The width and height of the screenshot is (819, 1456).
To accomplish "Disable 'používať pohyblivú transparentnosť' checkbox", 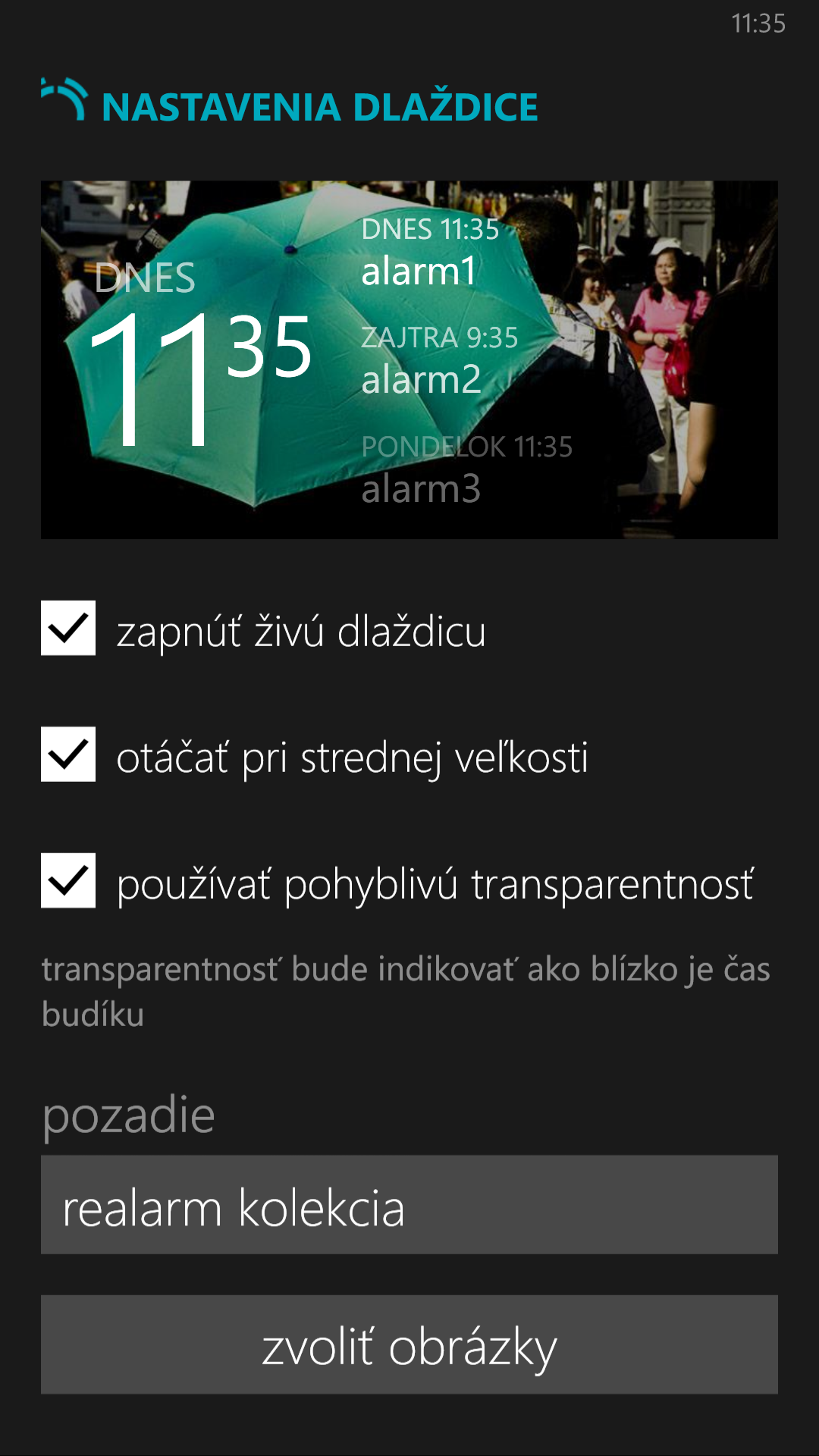I will coord(68,880).
